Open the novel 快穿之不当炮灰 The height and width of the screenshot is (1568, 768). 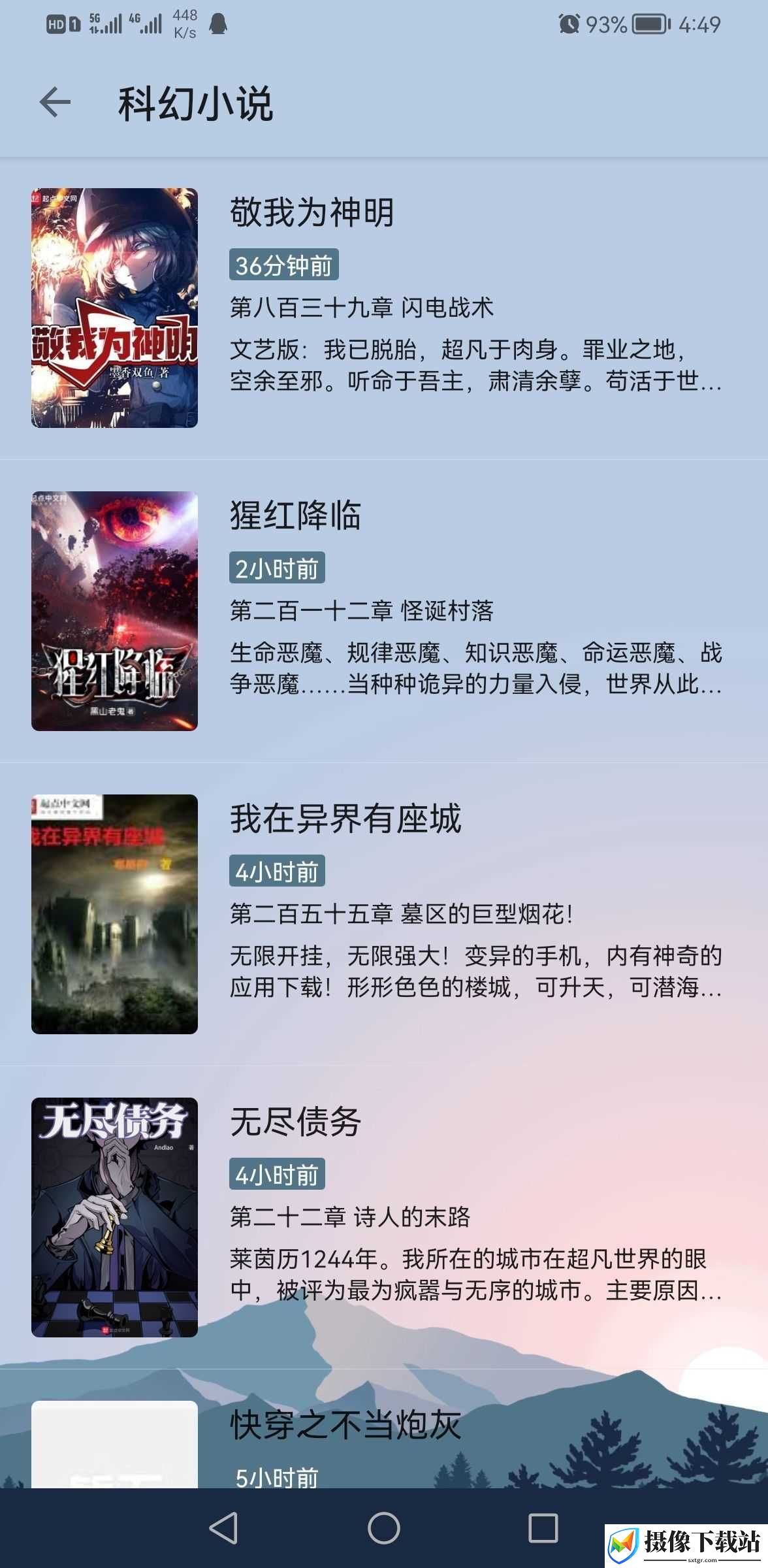pyautogui.click(x=384, y=1429)
